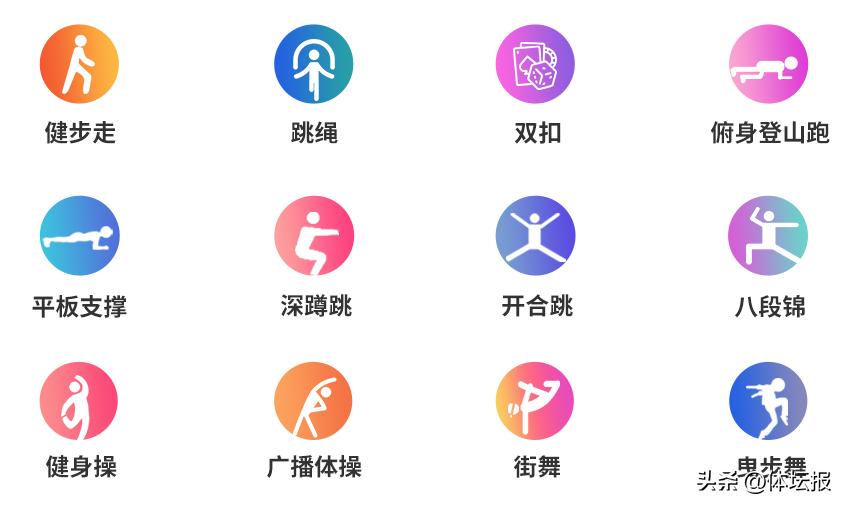
Task: Select the 健步走 walking workout
Action: coord(79,65)
